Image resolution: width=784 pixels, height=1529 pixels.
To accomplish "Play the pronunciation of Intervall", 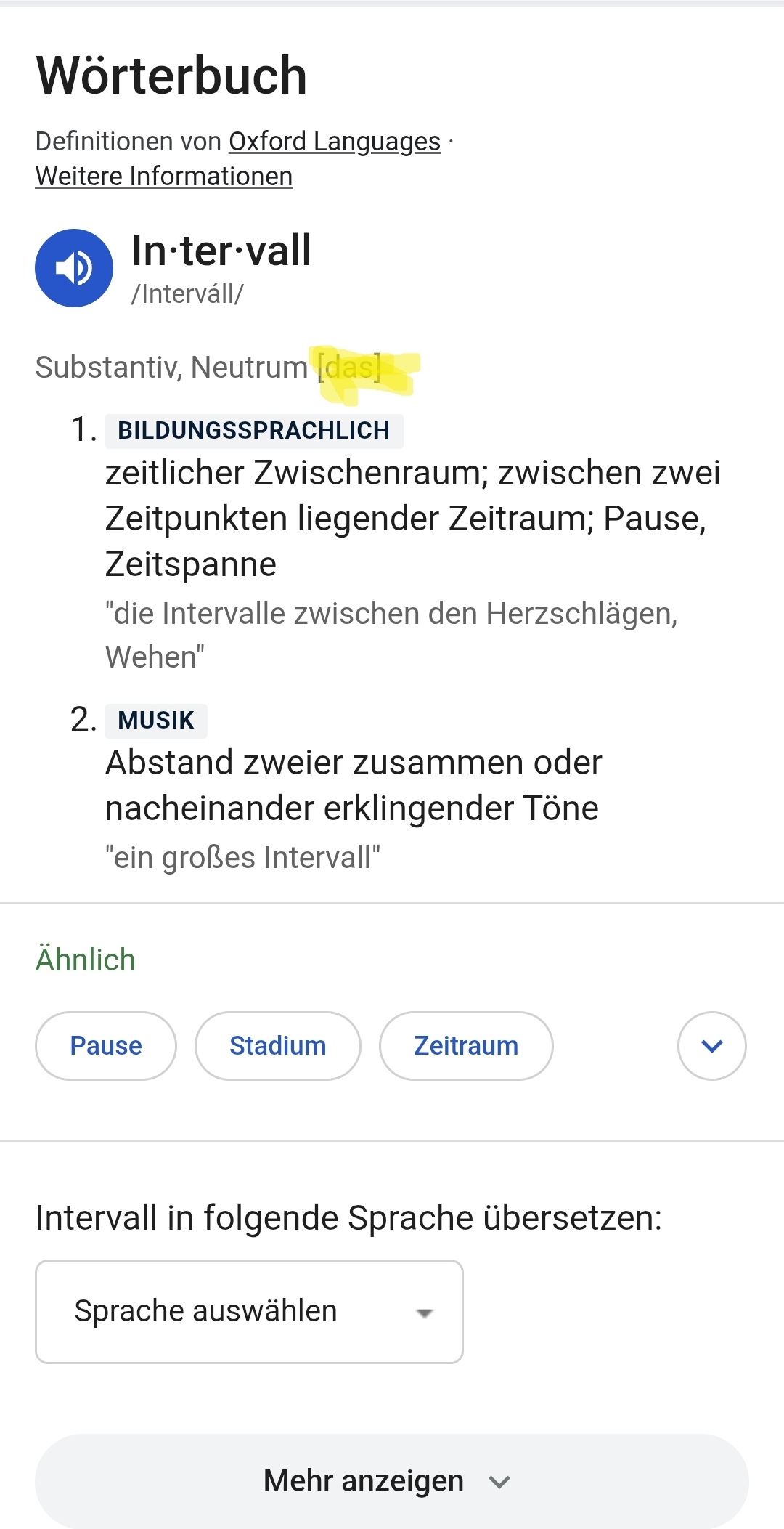I will (74, 268).
